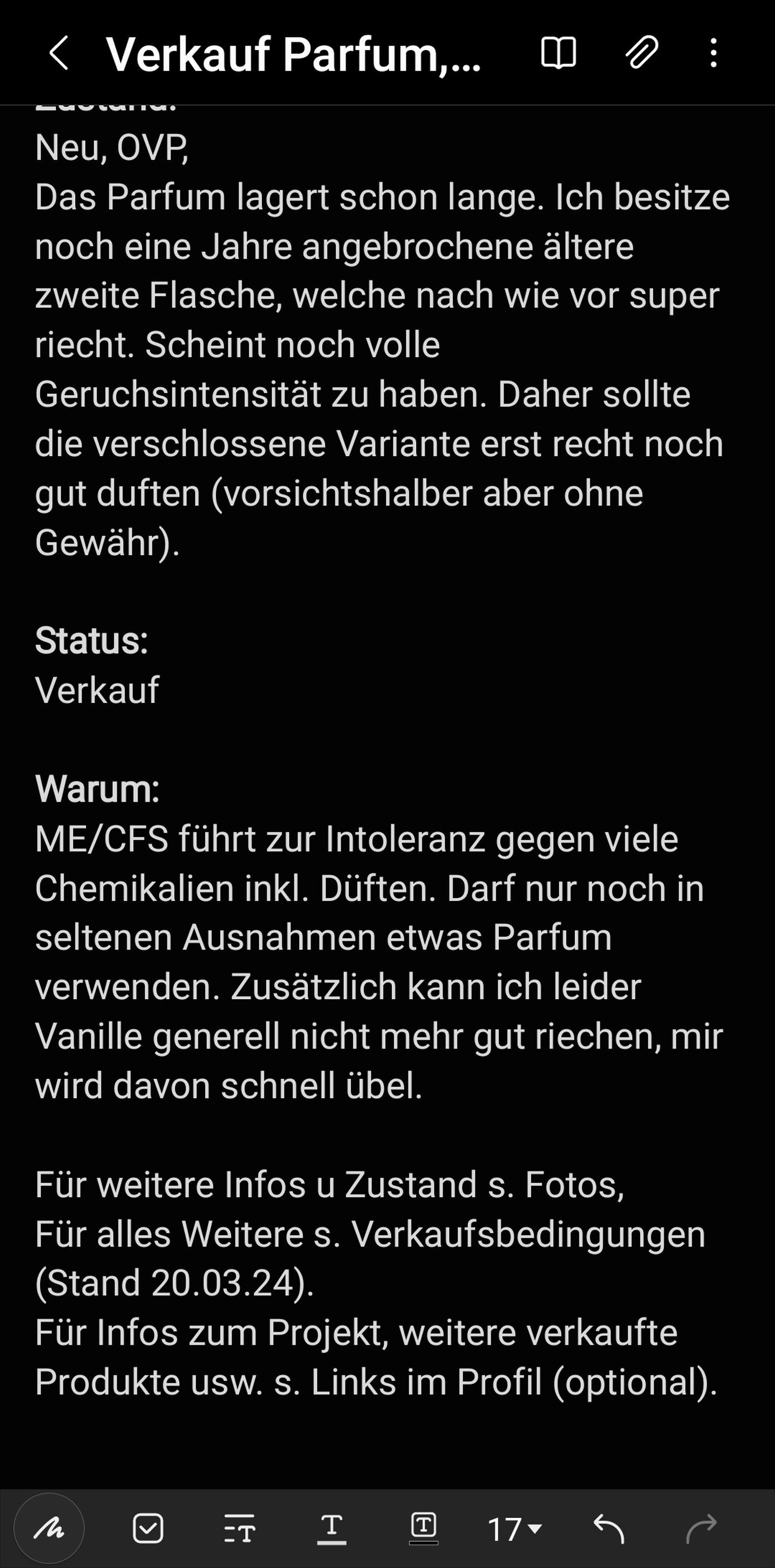Screen dimensions: 775x1568
Task: Switch to reading mode
Action: pos(559,53)
